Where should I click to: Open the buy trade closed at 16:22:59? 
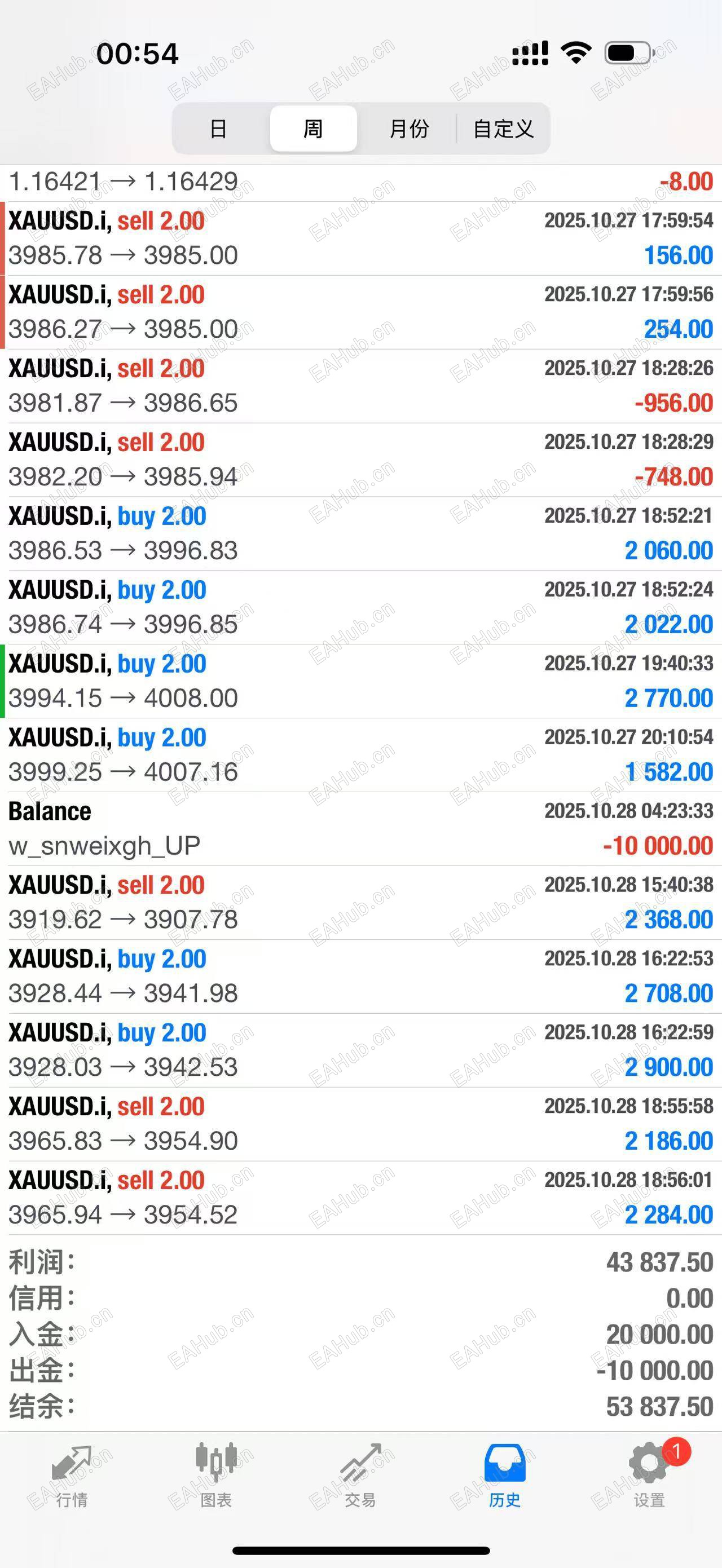tap(360, 1050)
